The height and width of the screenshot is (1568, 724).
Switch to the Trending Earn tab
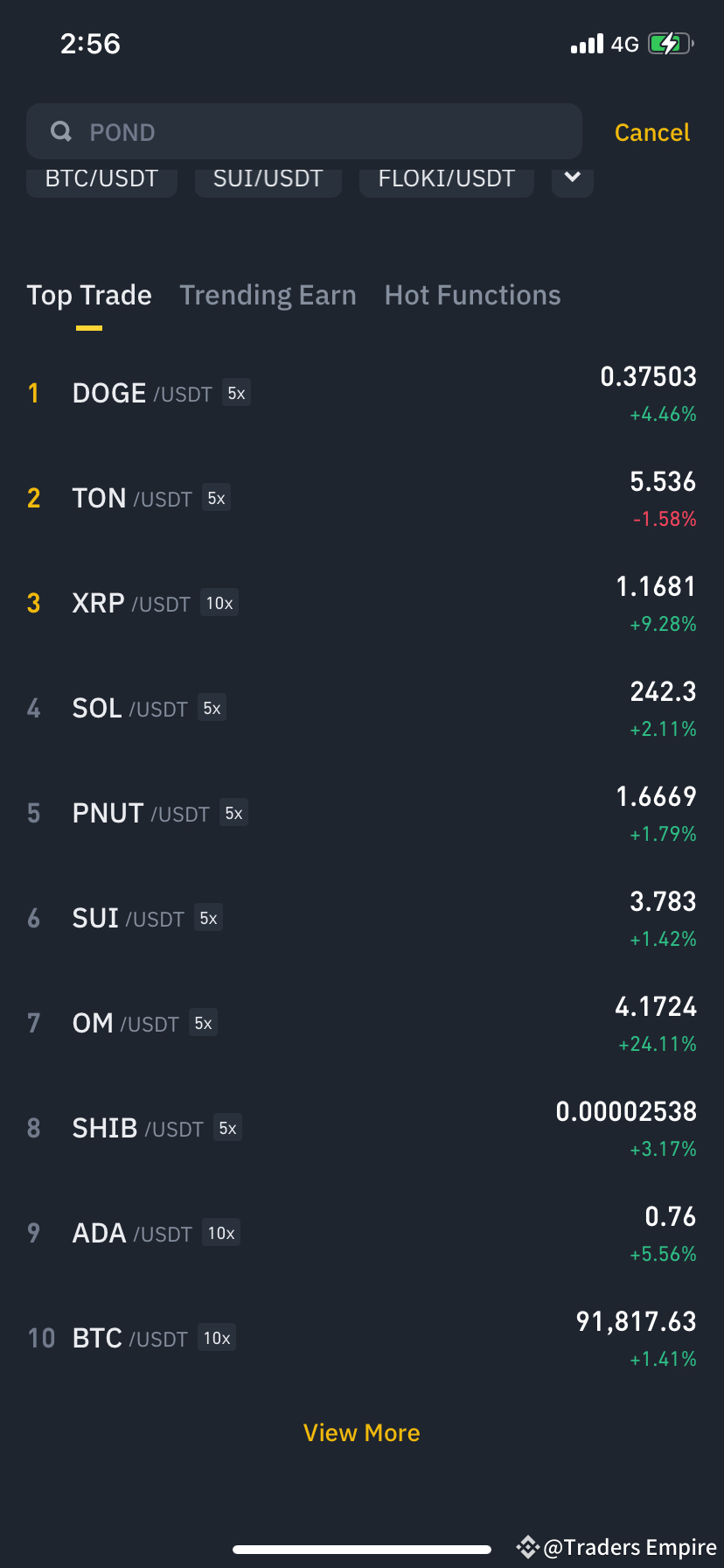tap(268, 295)
